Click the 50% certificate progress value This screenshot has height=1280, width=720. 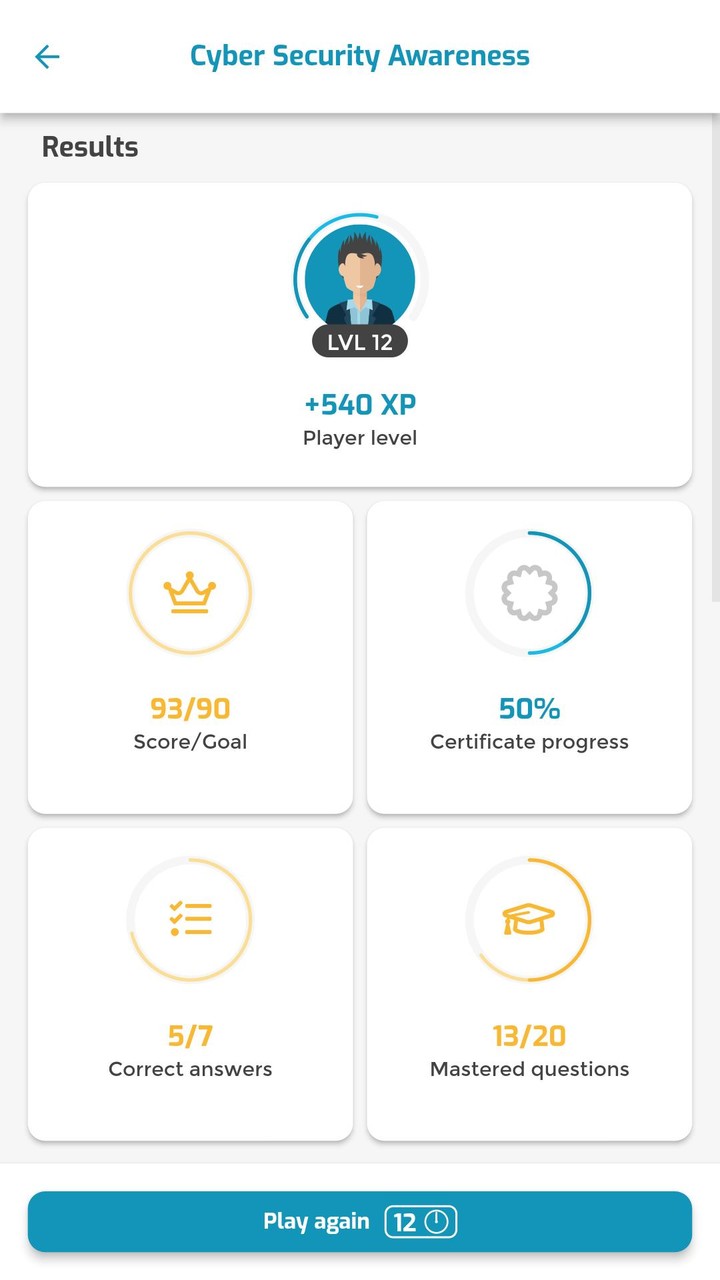click(x=529, y=706)
